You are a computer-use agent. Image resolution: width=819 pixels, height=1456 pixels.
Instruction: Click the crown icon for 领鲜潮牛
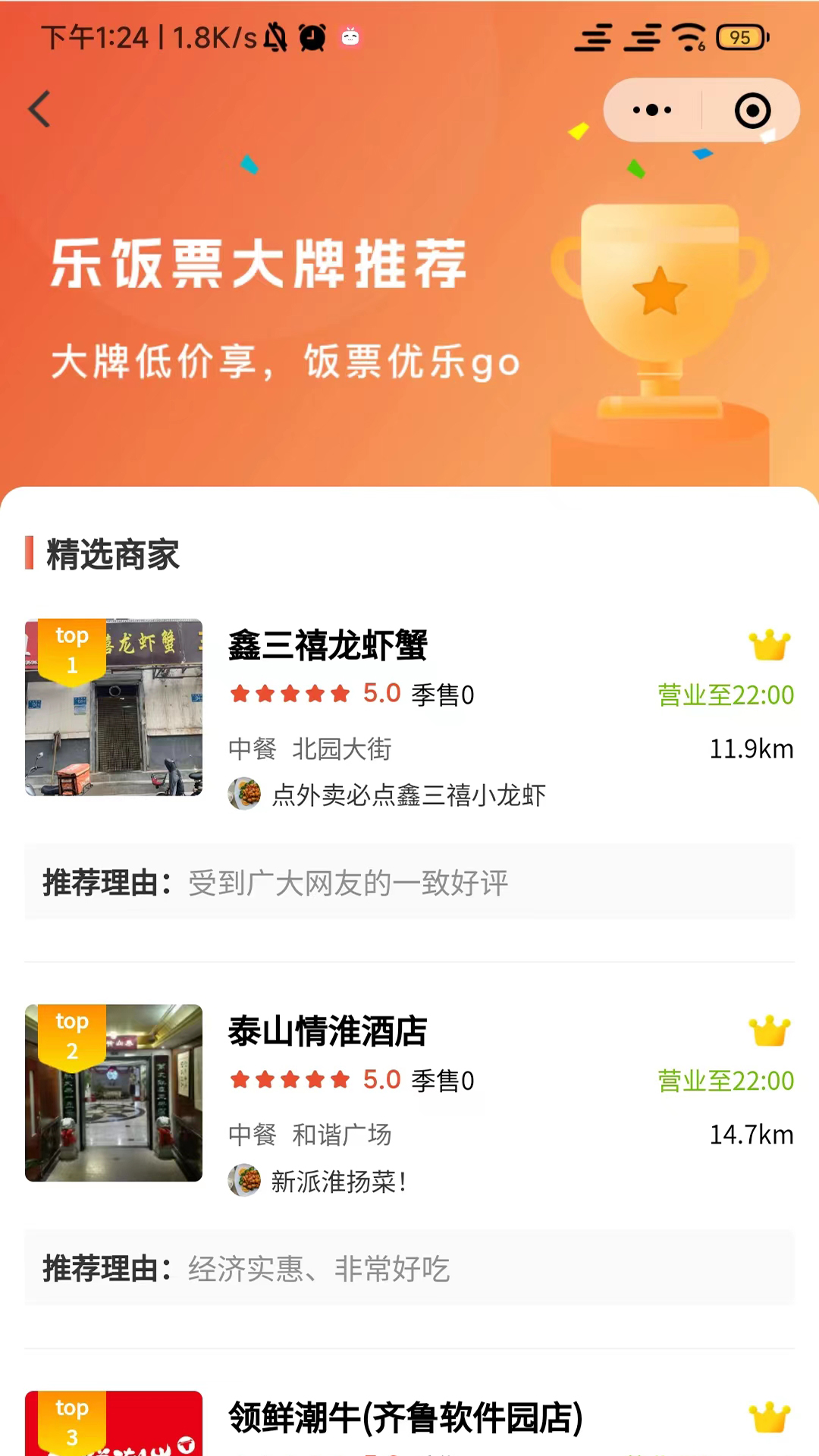click(x=769, y=1417)
